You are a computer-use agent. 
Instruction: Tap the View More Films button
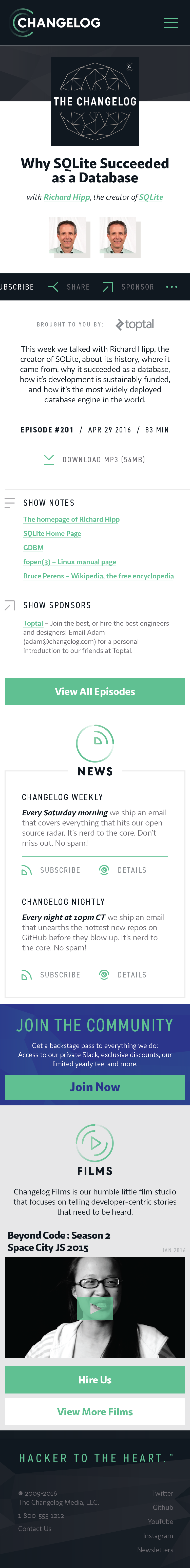(x=95, y=1411)
